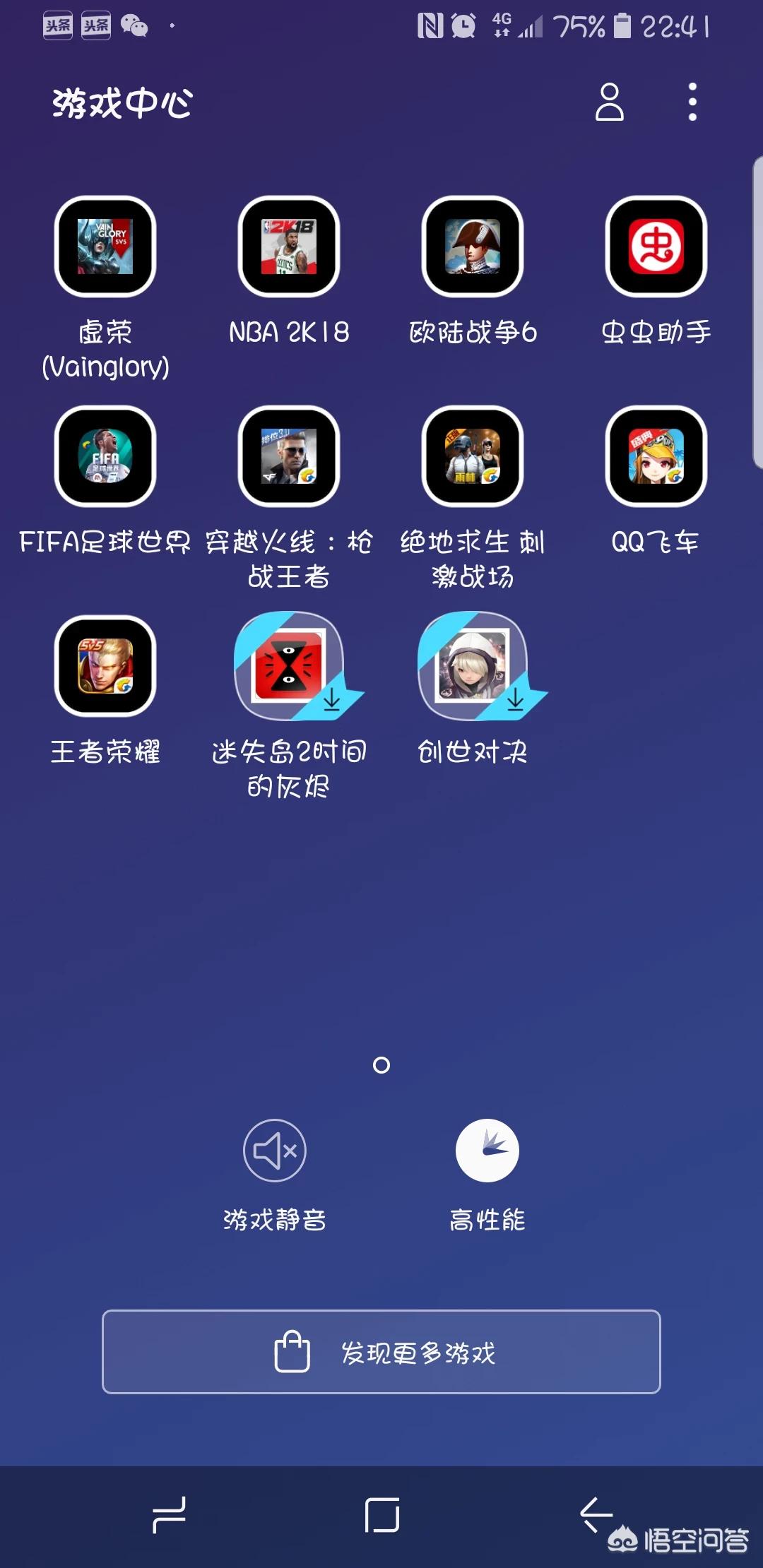Toggle 游戏静音 game mute

pyautogui.click(x=275, y=1151)
